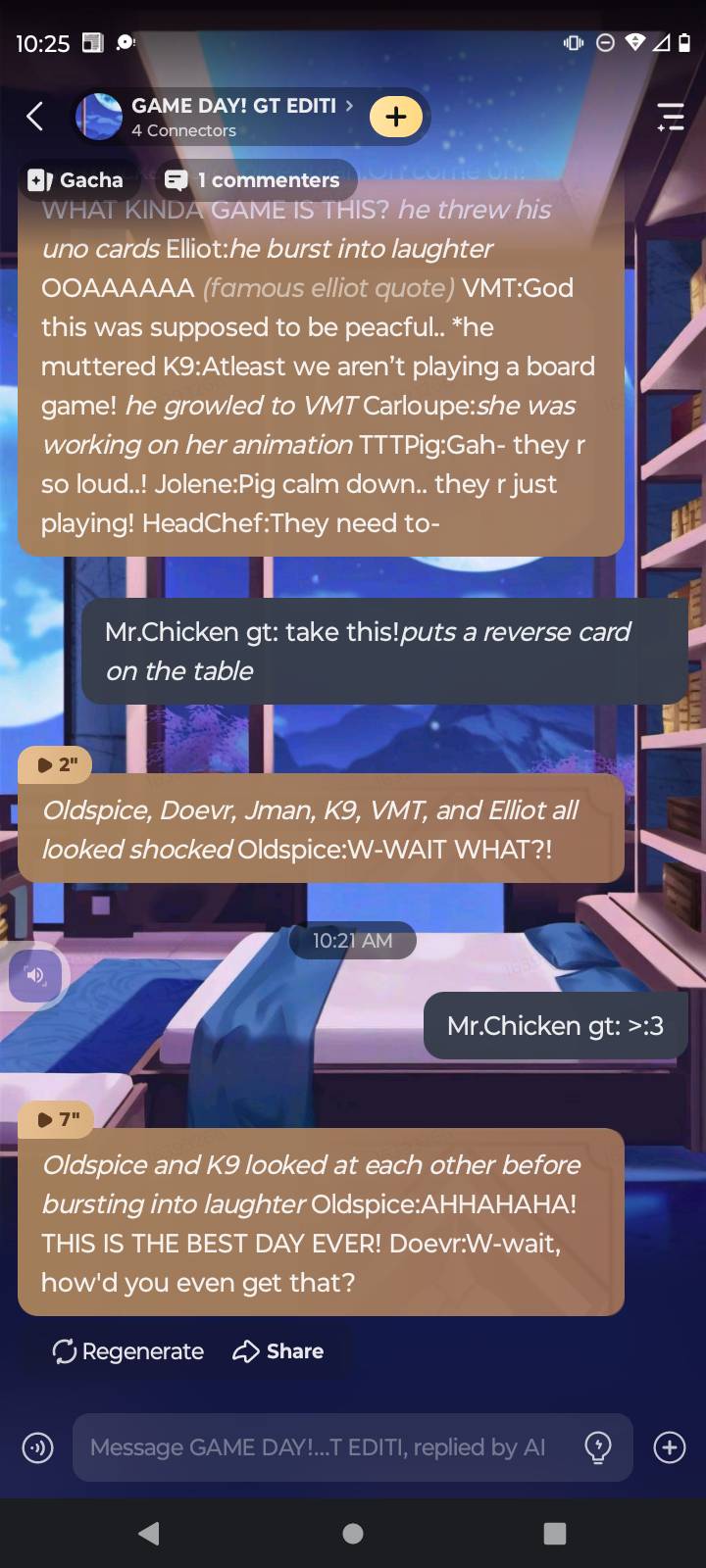Go back from the group chat

tap(35, 117)
